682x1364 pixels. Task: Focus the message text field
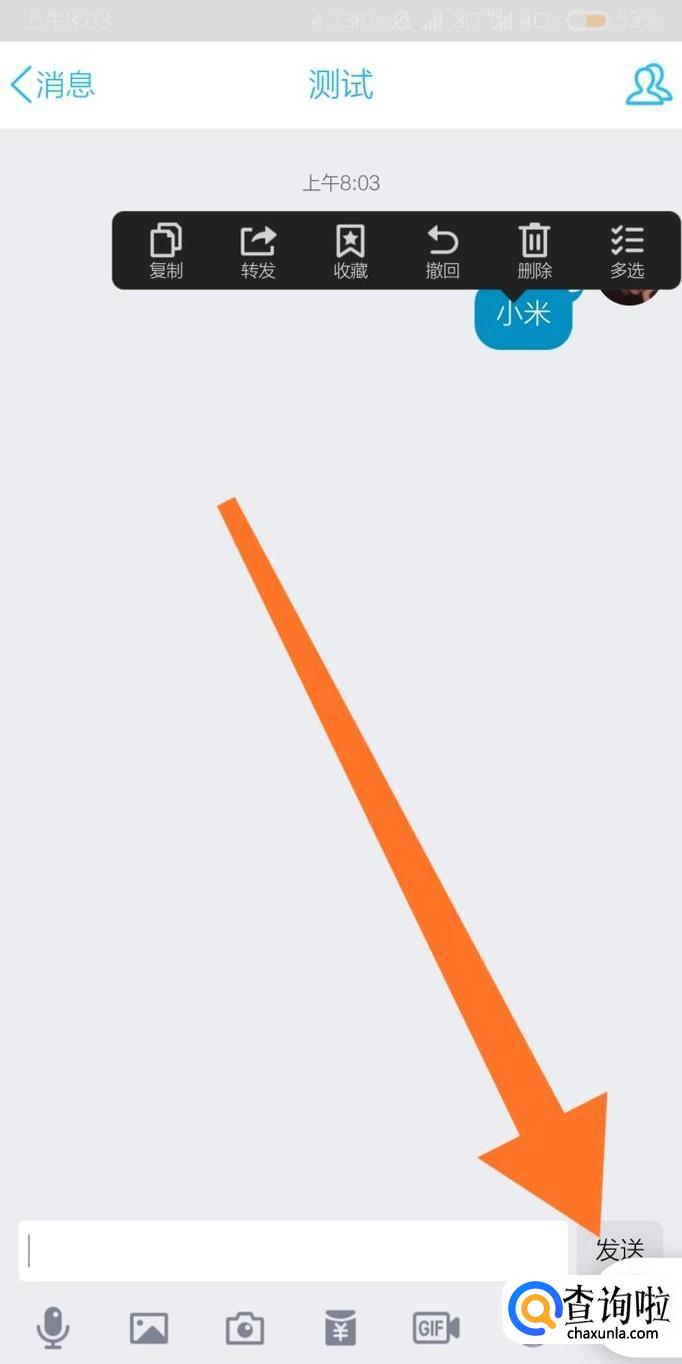292,1250
